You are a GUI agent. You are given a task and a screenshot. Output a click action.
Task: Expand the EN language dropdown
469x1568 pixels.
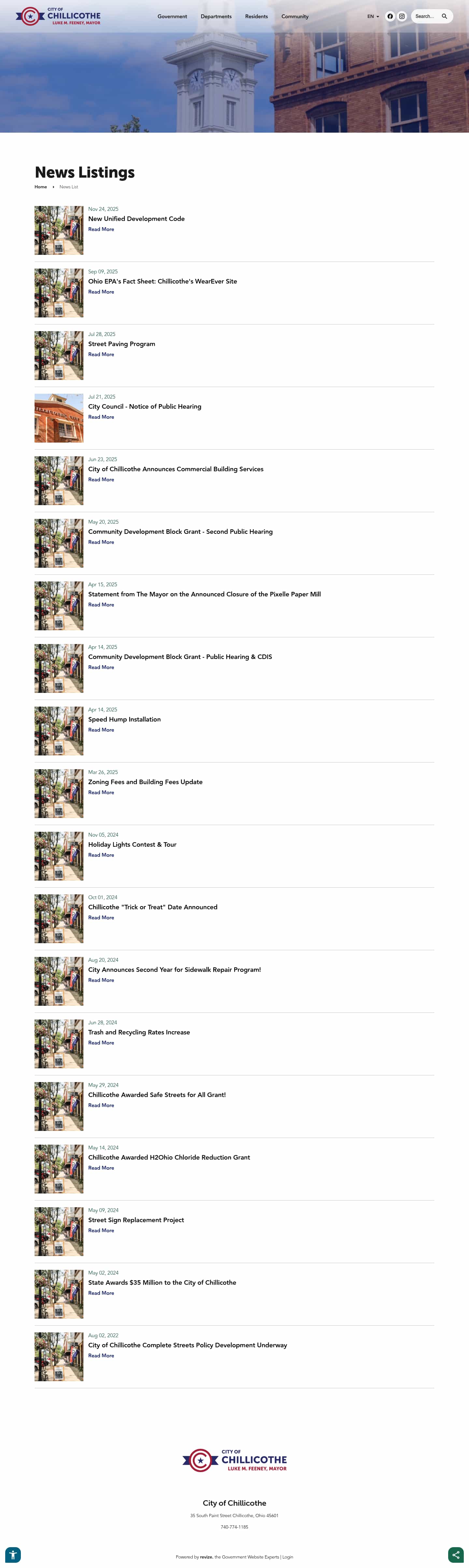click(x=372, y=16)
